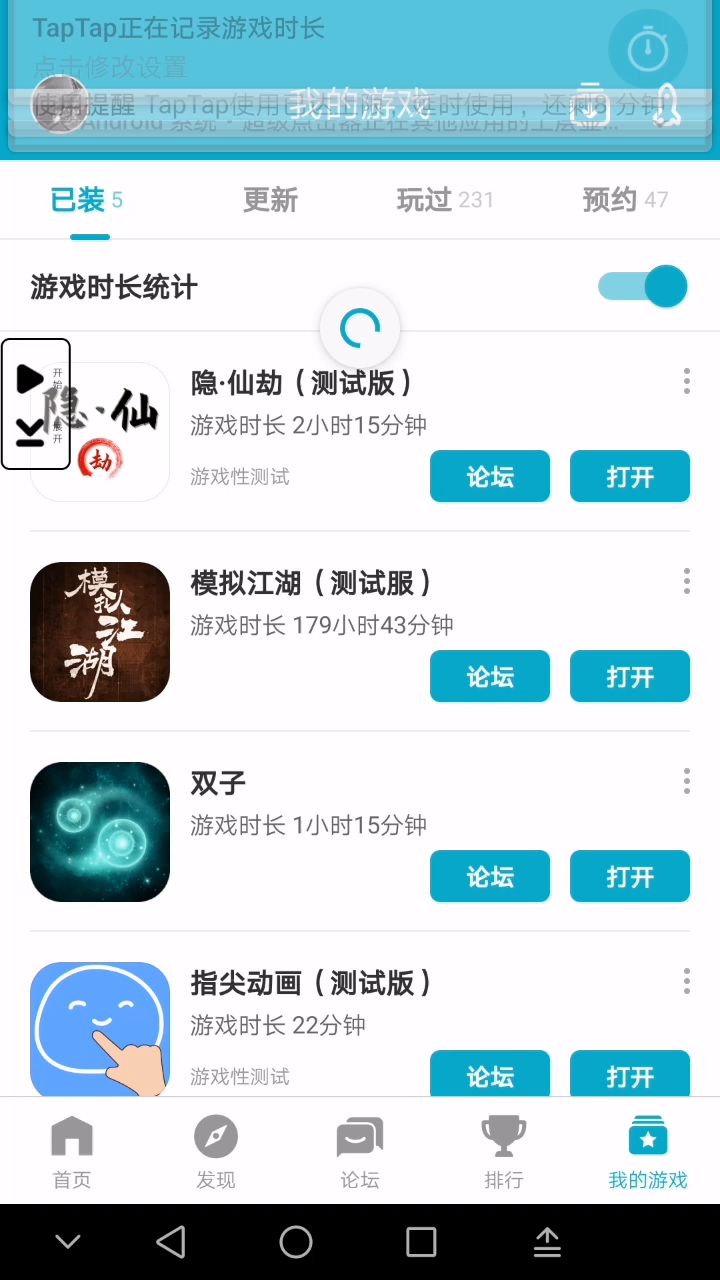
Task: Tap the system home button
Action: click(296, 1242)
